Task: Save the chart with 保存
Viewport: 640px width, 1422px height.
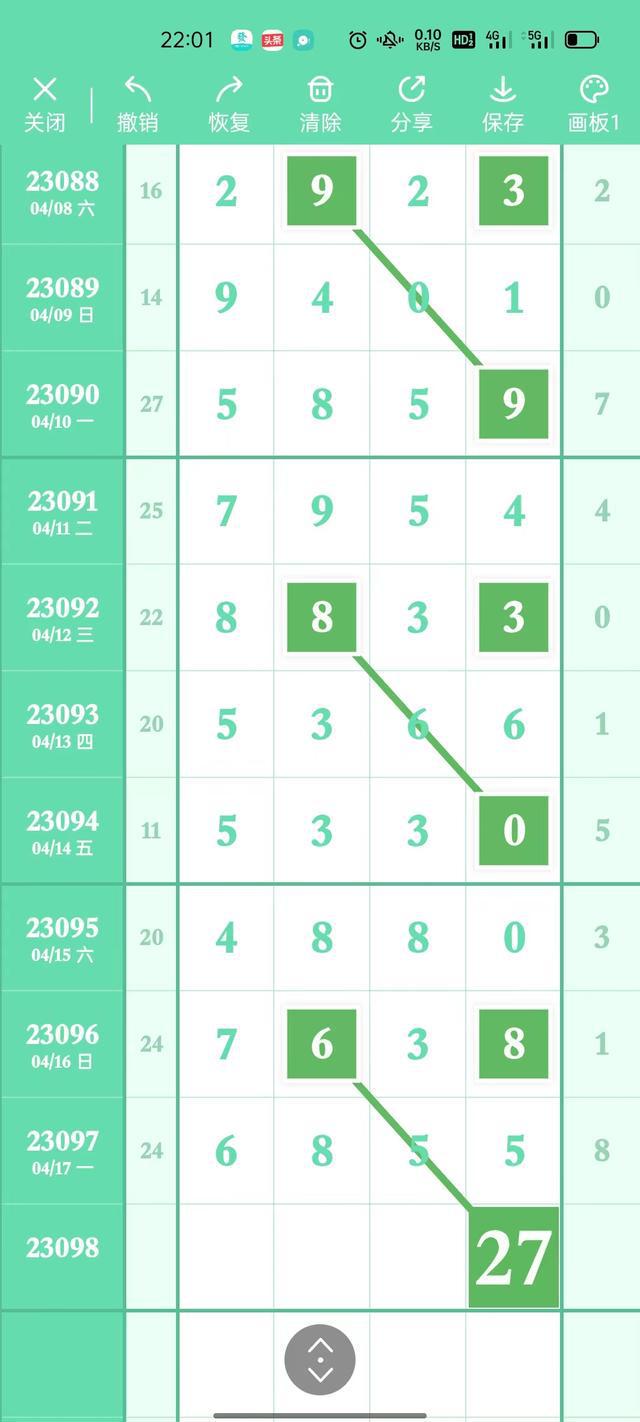Action: pos(502,104)
